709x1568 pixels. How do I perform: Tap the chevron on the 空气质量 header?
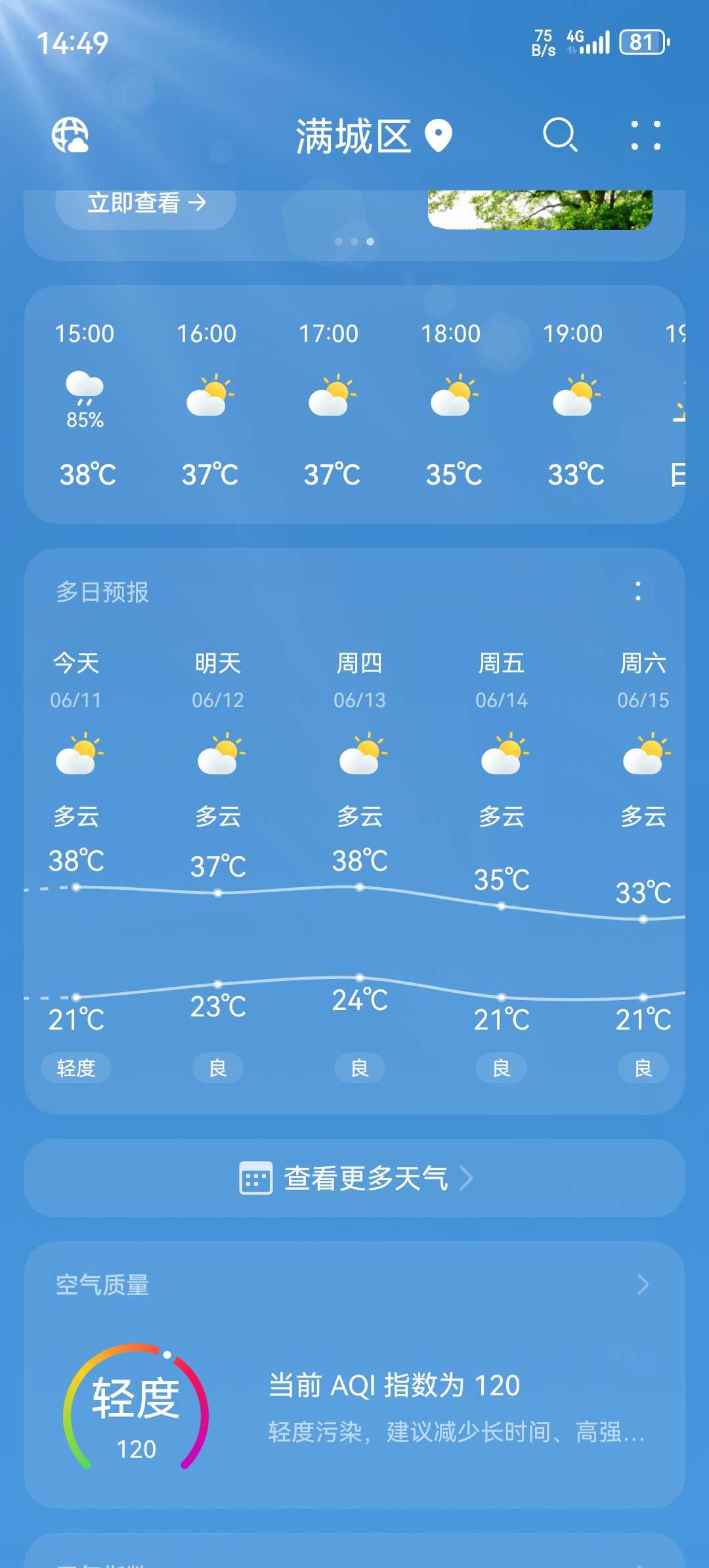pos(643,1284)
